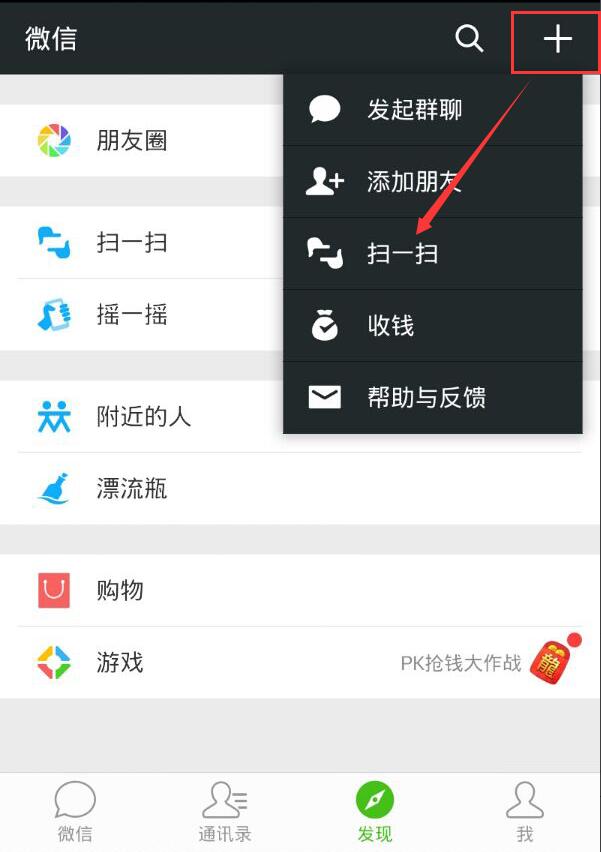This screenshot has width=601, height=852.
Task: Switch to the 通讯录 contacts tab
Action: pos(225,812)
